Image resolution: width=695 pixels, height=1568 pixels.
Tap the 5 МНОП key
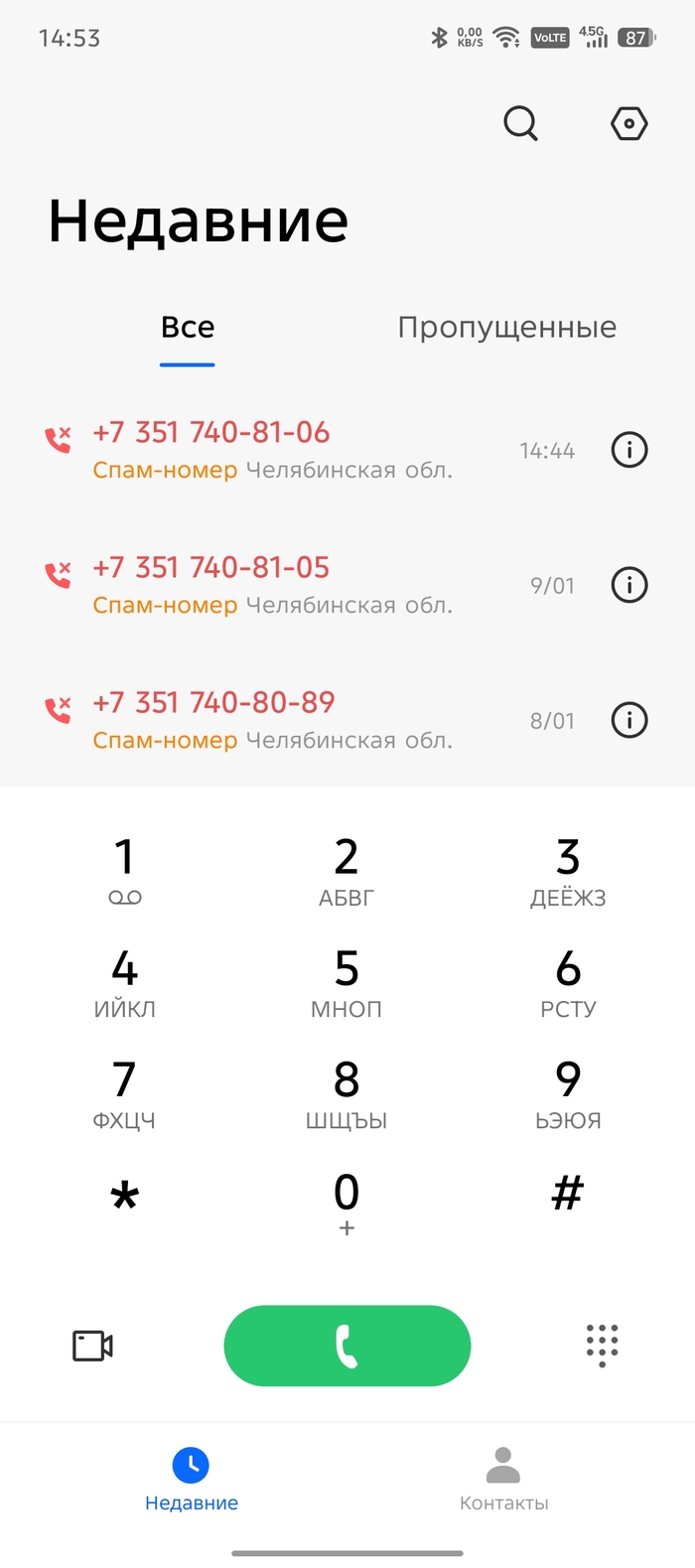click(x=346, y=981)
